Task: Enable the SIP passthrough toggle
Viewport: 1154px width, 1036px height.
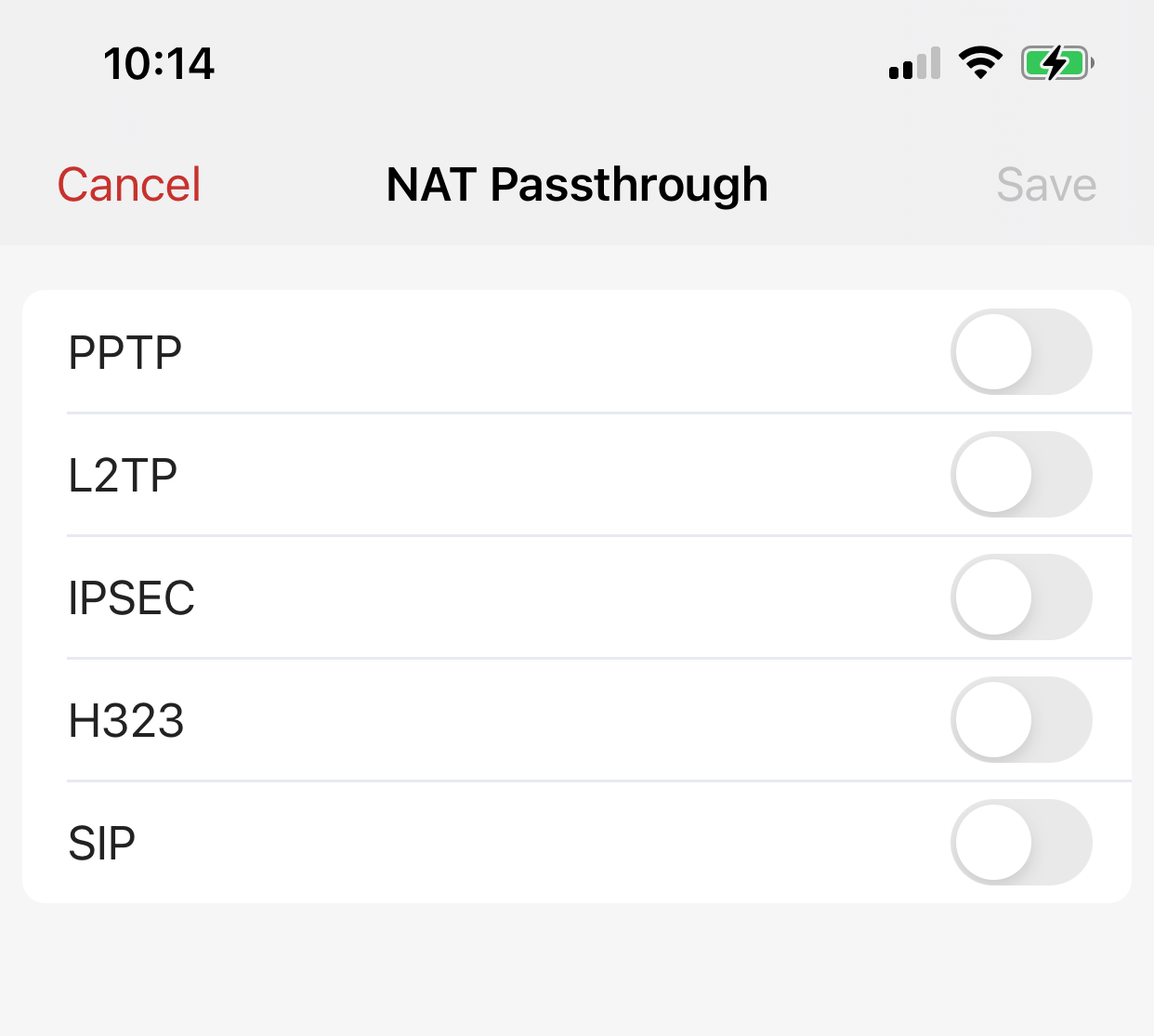Action: pos(1020,843)
